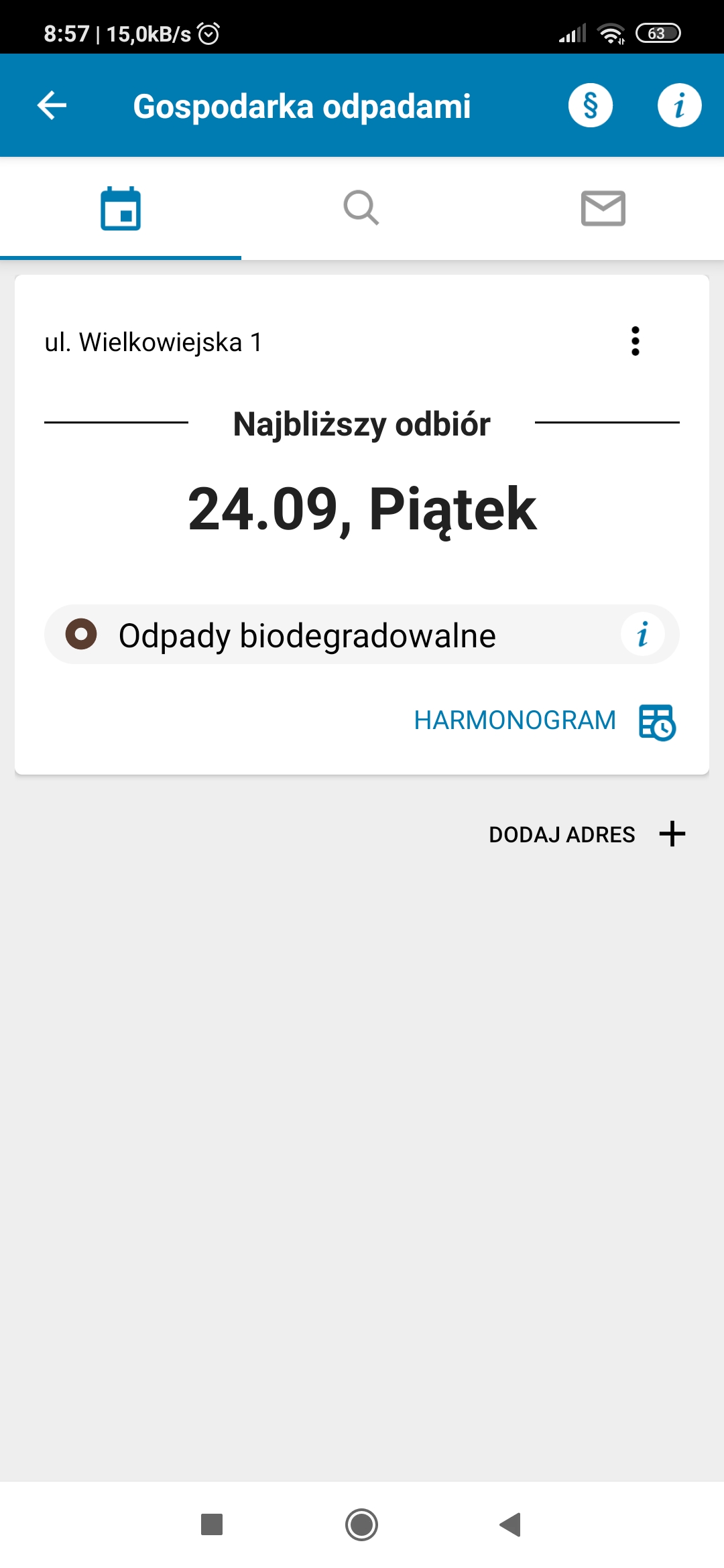This screenshot has height=1568, width=724.
Task: Tap DODAJ ADRES to add address
Action: (x=587, y=834)
